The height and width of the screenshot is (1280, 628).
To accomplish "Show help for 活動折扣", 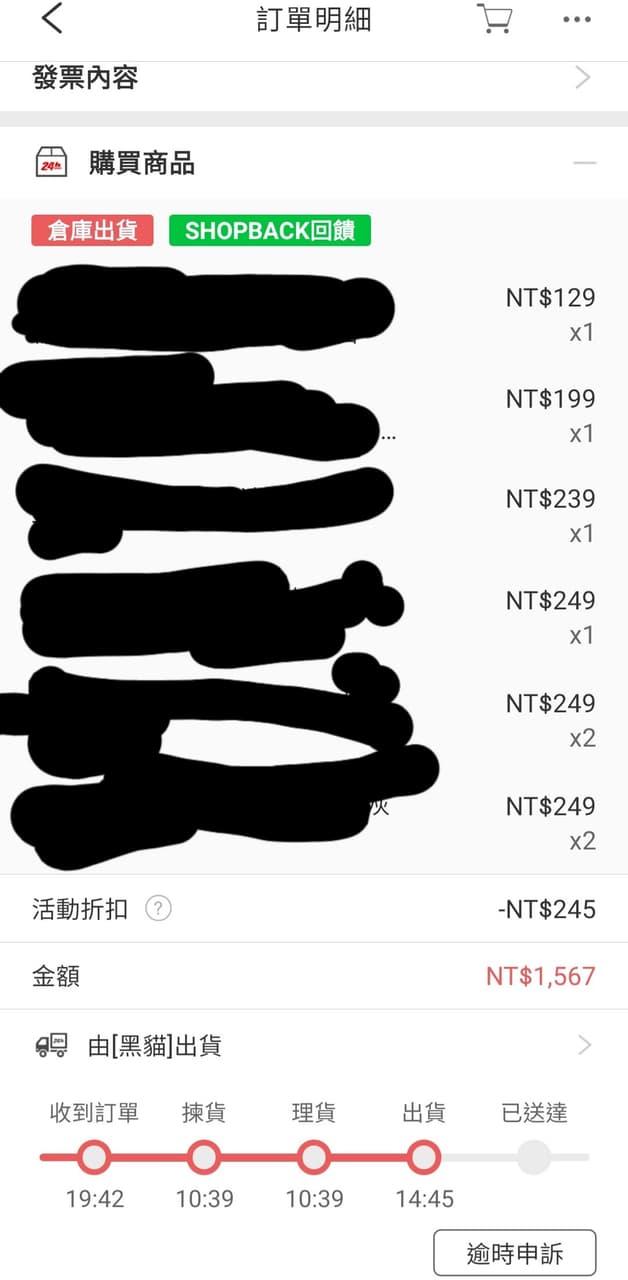I will 159,909.
